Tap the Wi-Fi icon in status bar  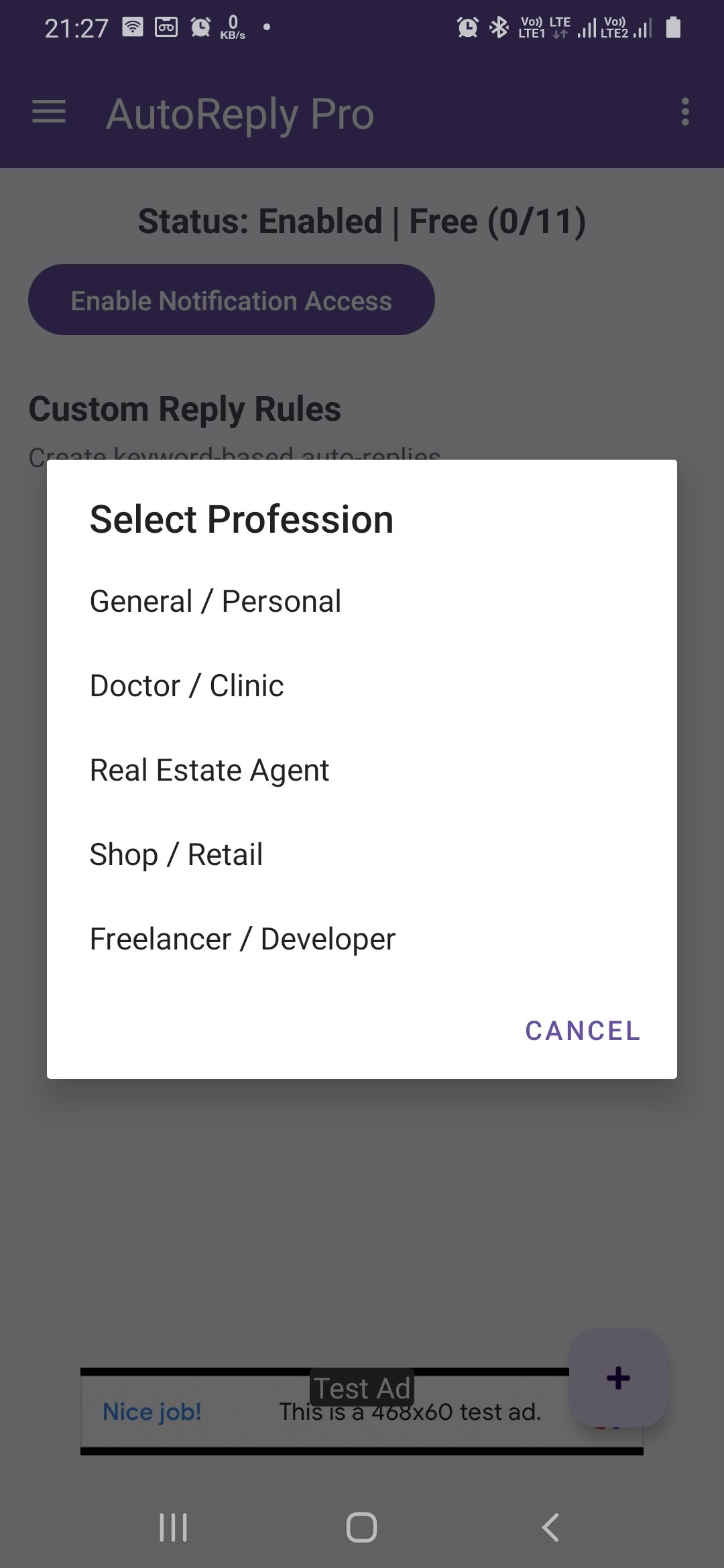point(132,25)
